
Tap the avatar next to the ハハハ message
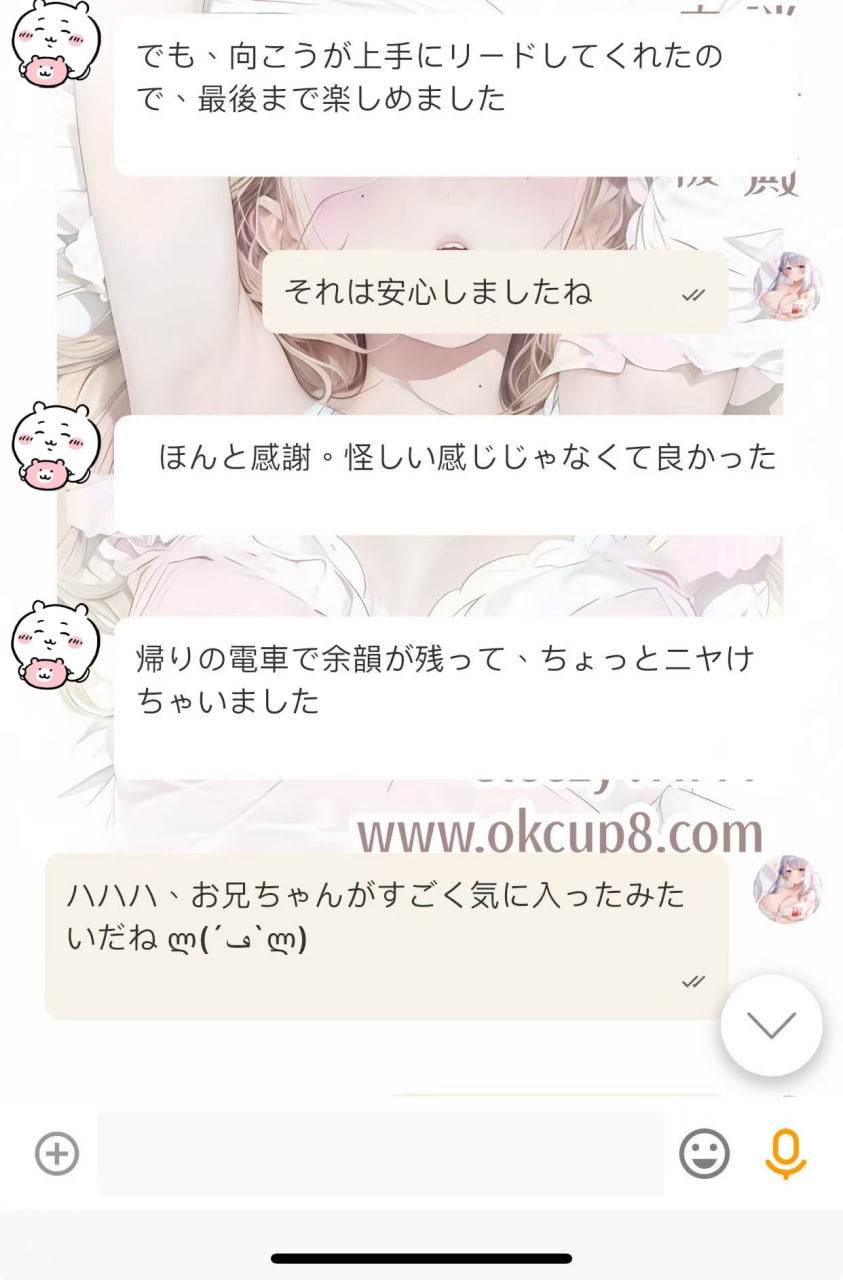coord(787,889)
